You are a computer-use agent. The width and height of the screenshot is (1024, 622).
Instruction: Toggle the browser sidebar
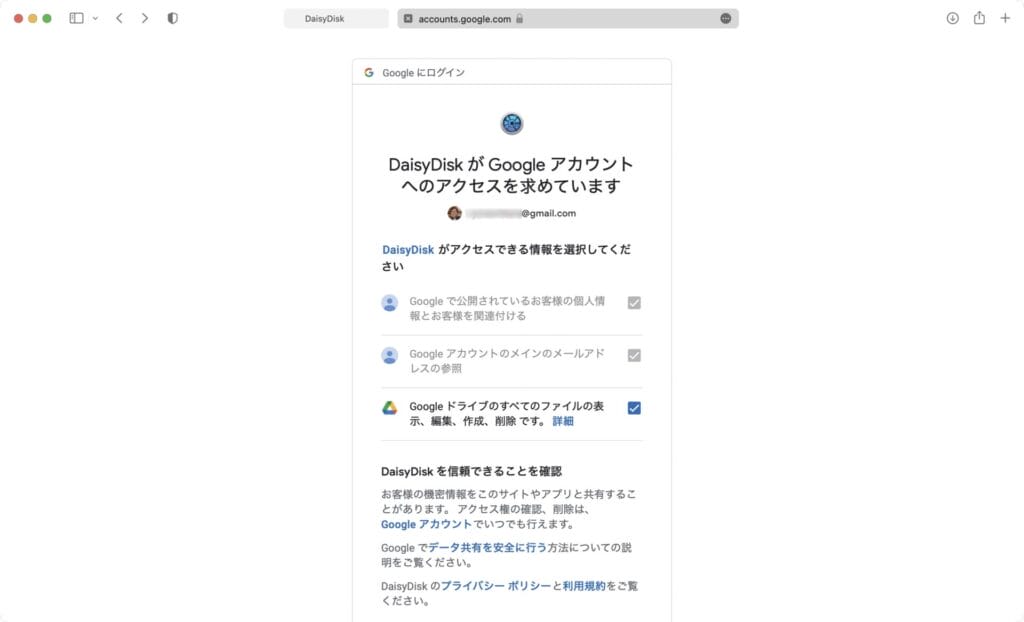pos(76,18)
